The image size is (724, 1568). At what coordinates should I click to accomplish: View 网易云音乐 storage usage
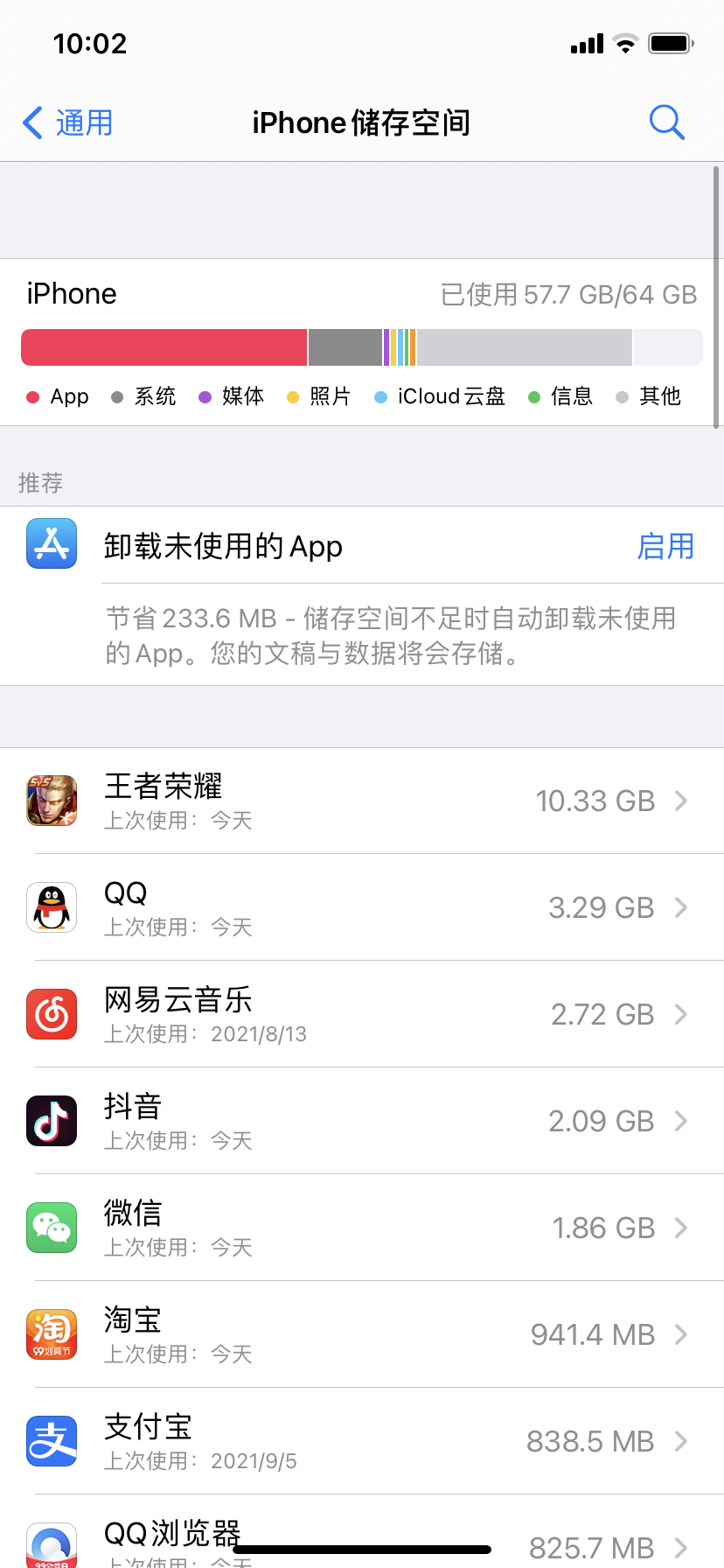pyautogui.click(x=362, y=1014)
